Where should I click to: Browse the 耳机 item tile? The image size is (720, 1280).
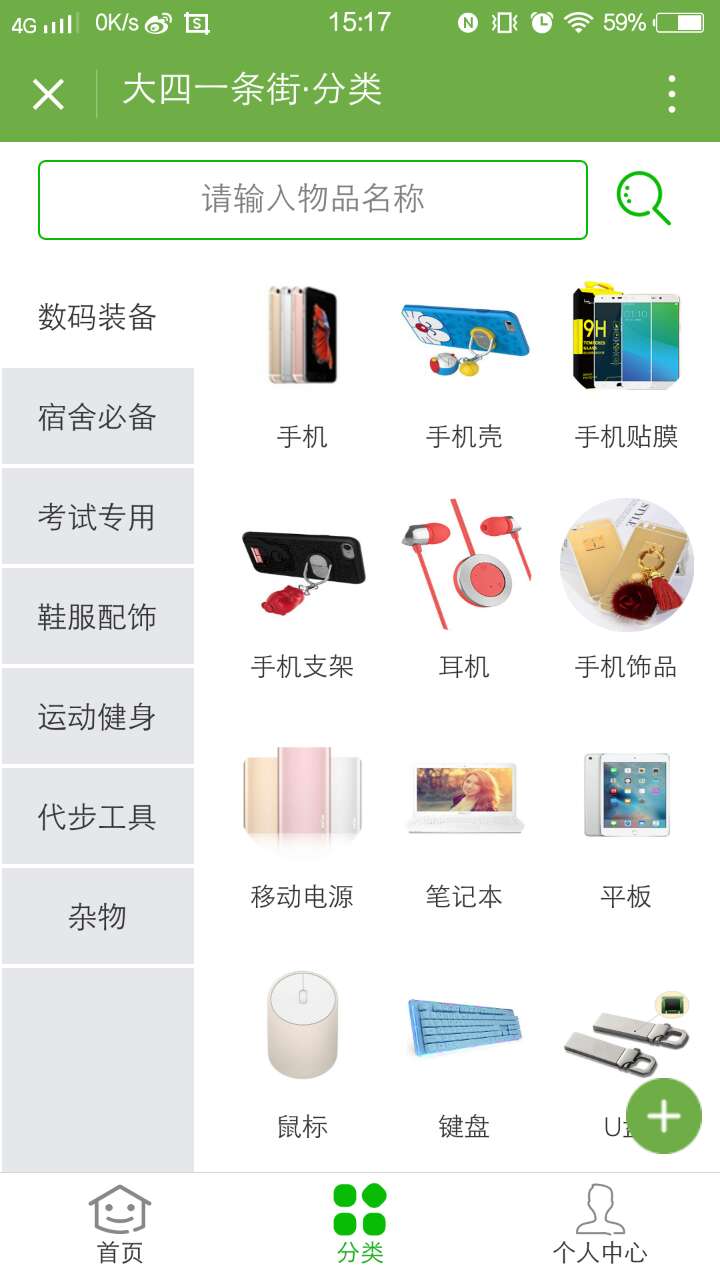pos(464,592)
